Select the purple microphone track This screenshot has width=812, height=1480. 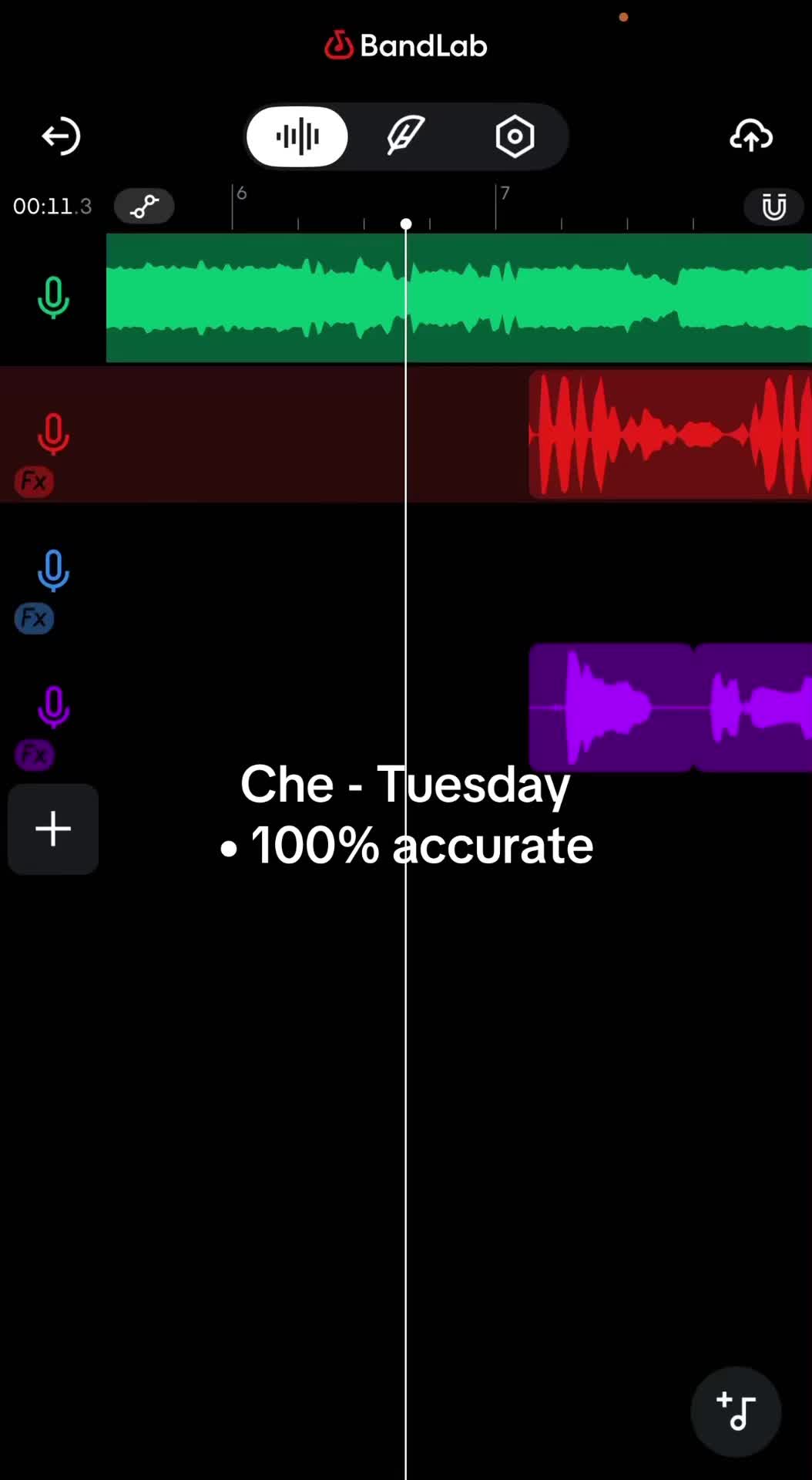click(x=53, y=707)
